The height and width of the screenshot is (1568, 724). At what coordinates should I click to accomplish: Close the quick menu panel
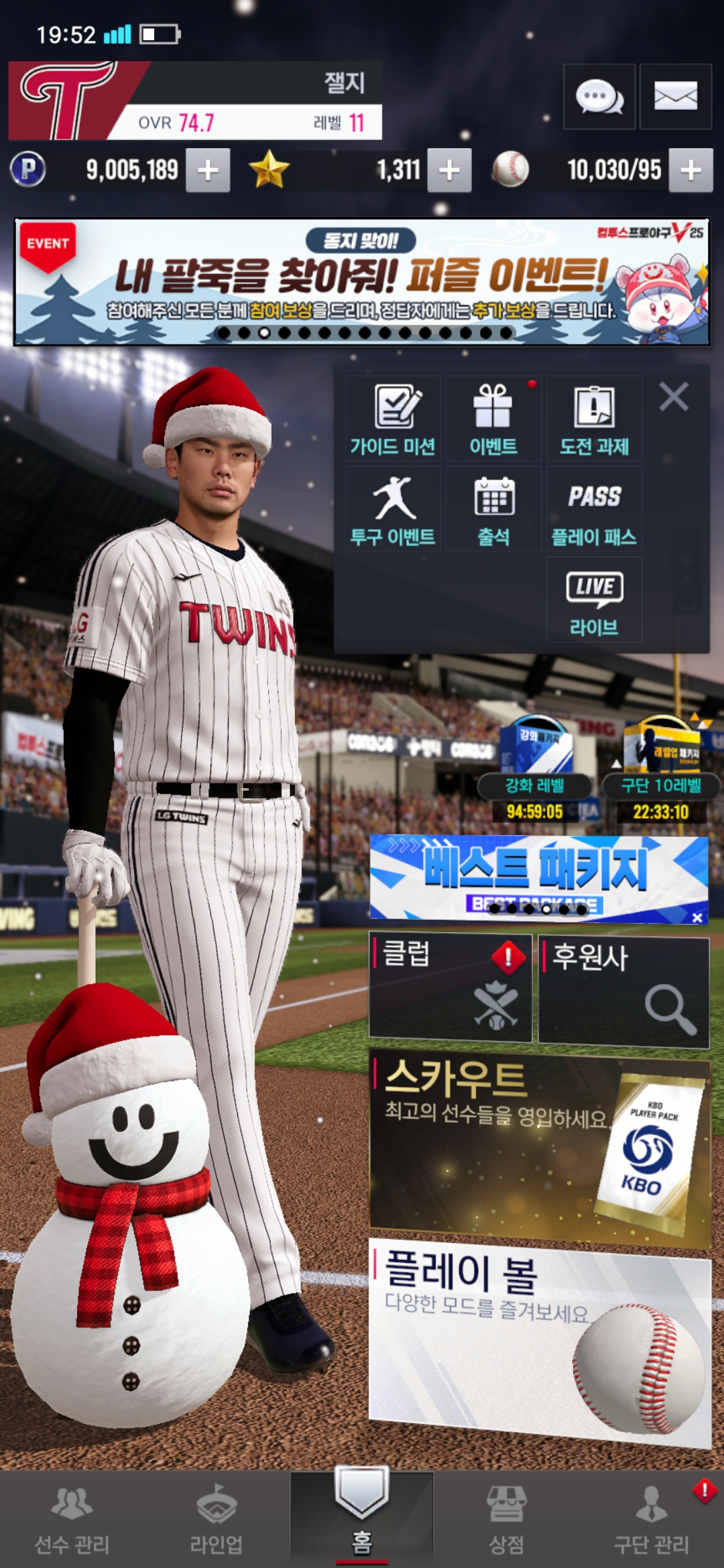674,397
